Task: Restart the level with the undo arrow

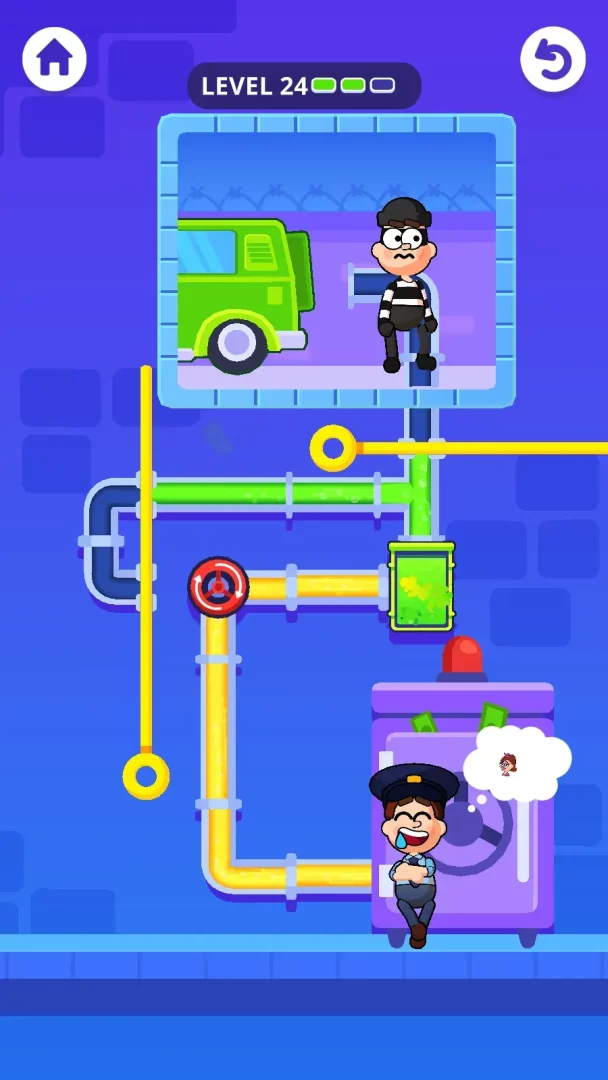Action: coord(552,60)
